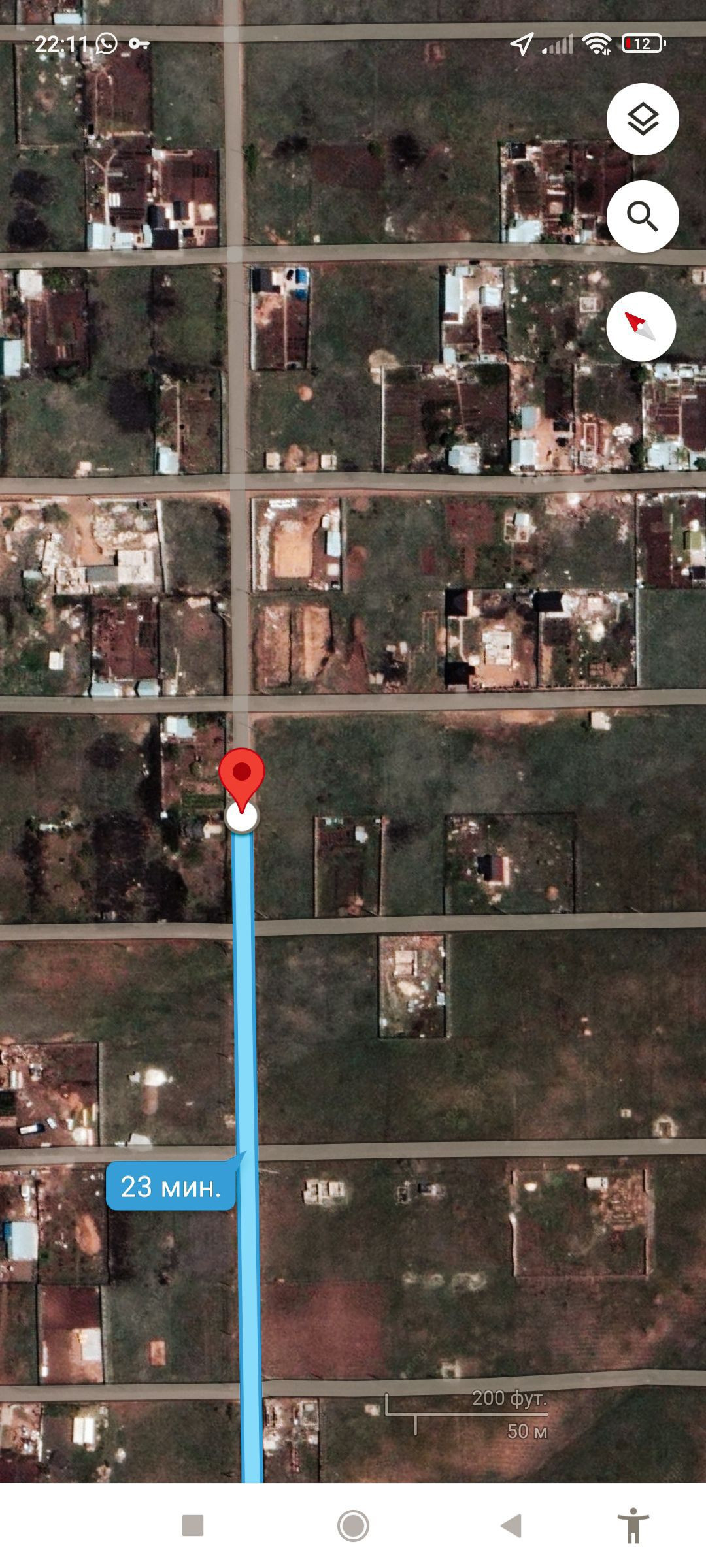Reset map orientation with the compass

click(x=641, y=326)
